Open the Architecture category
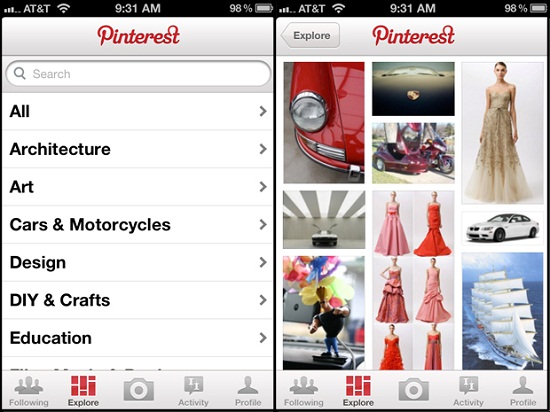The width and height of the screenshot is (550, 412). [138, 149]
